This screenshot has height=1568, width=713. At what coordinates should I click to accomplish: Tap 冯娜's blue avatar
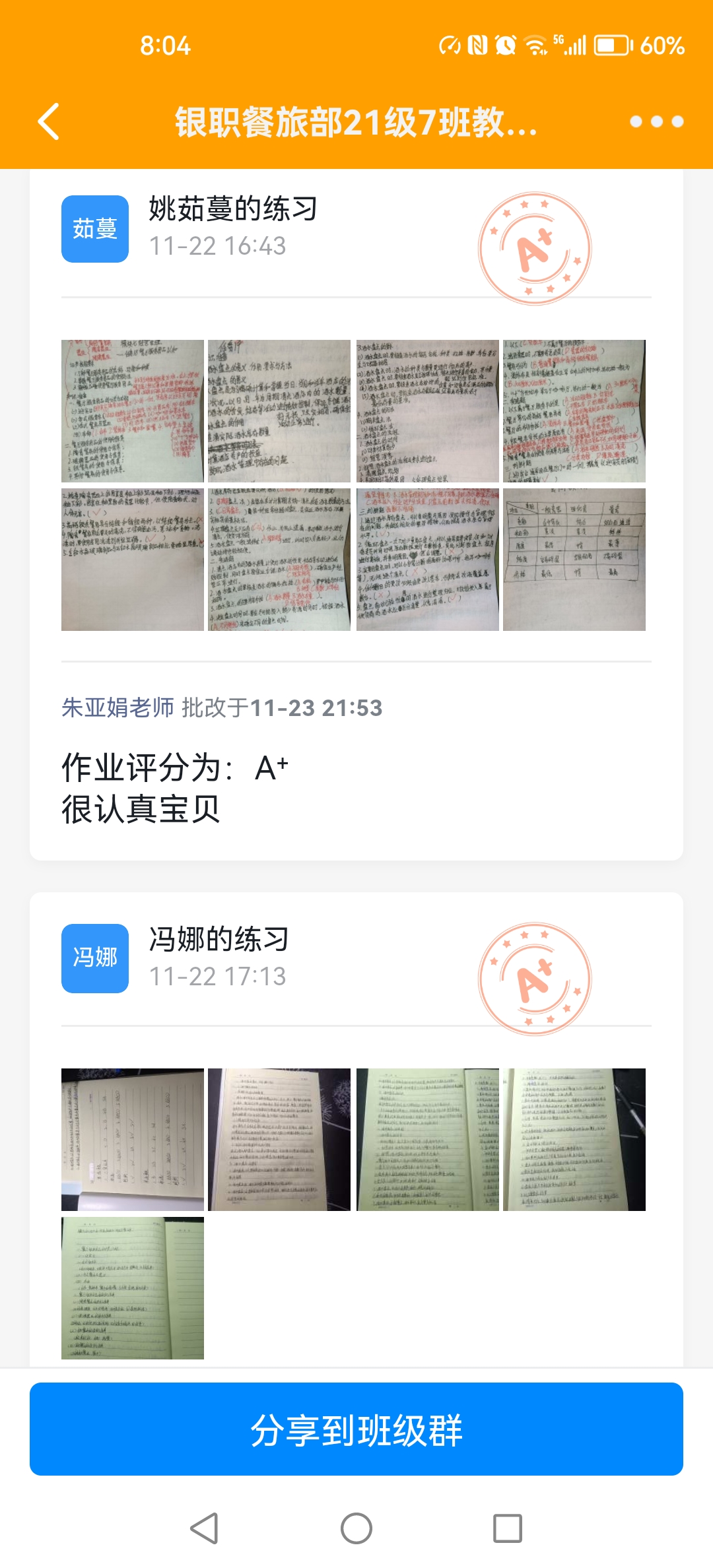click(x=95, y=958)
